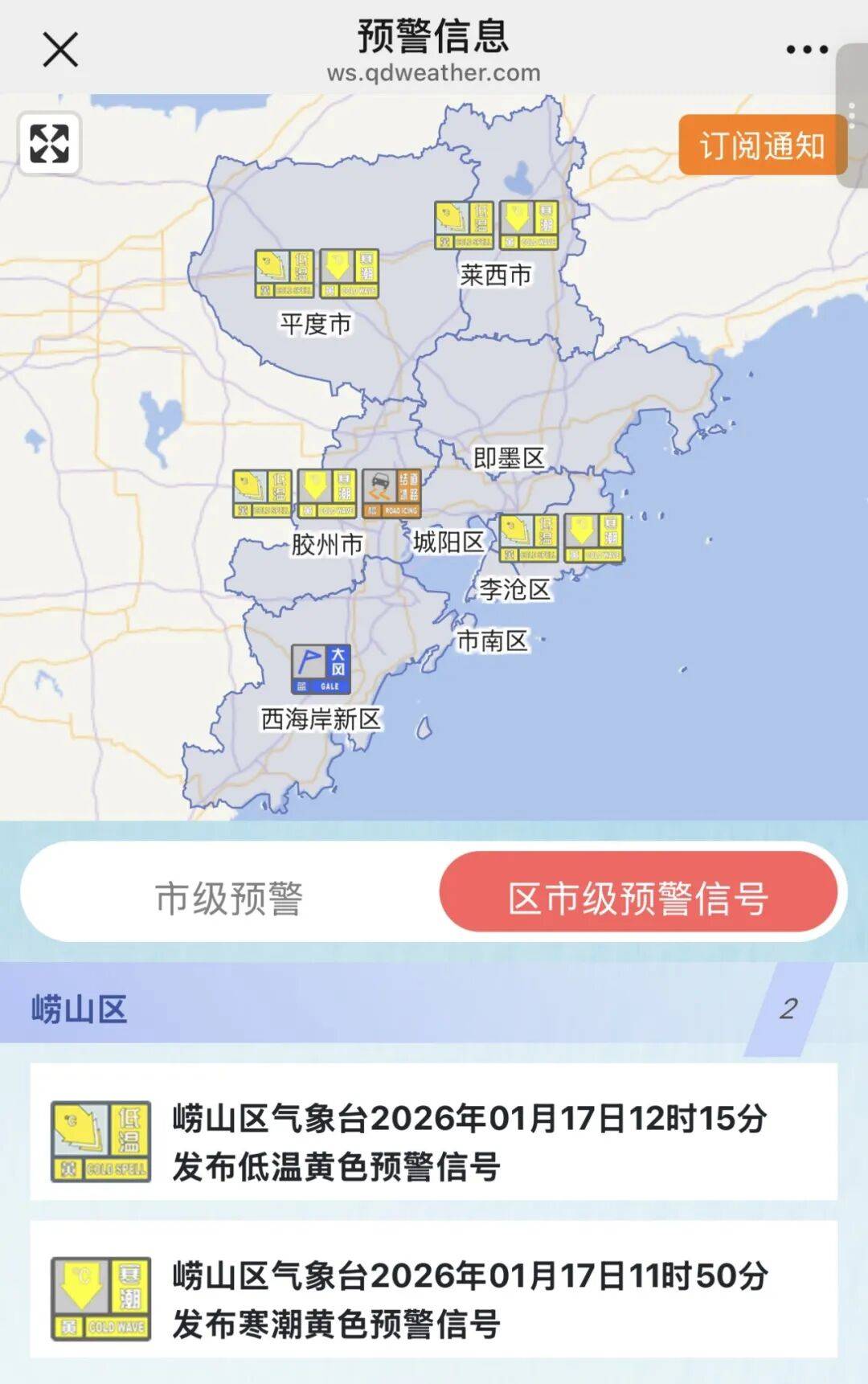Viewport: 868px width, 1384px height.
Task: Click the cold wave warning icon near 胶州市
Action: [330, 490]
